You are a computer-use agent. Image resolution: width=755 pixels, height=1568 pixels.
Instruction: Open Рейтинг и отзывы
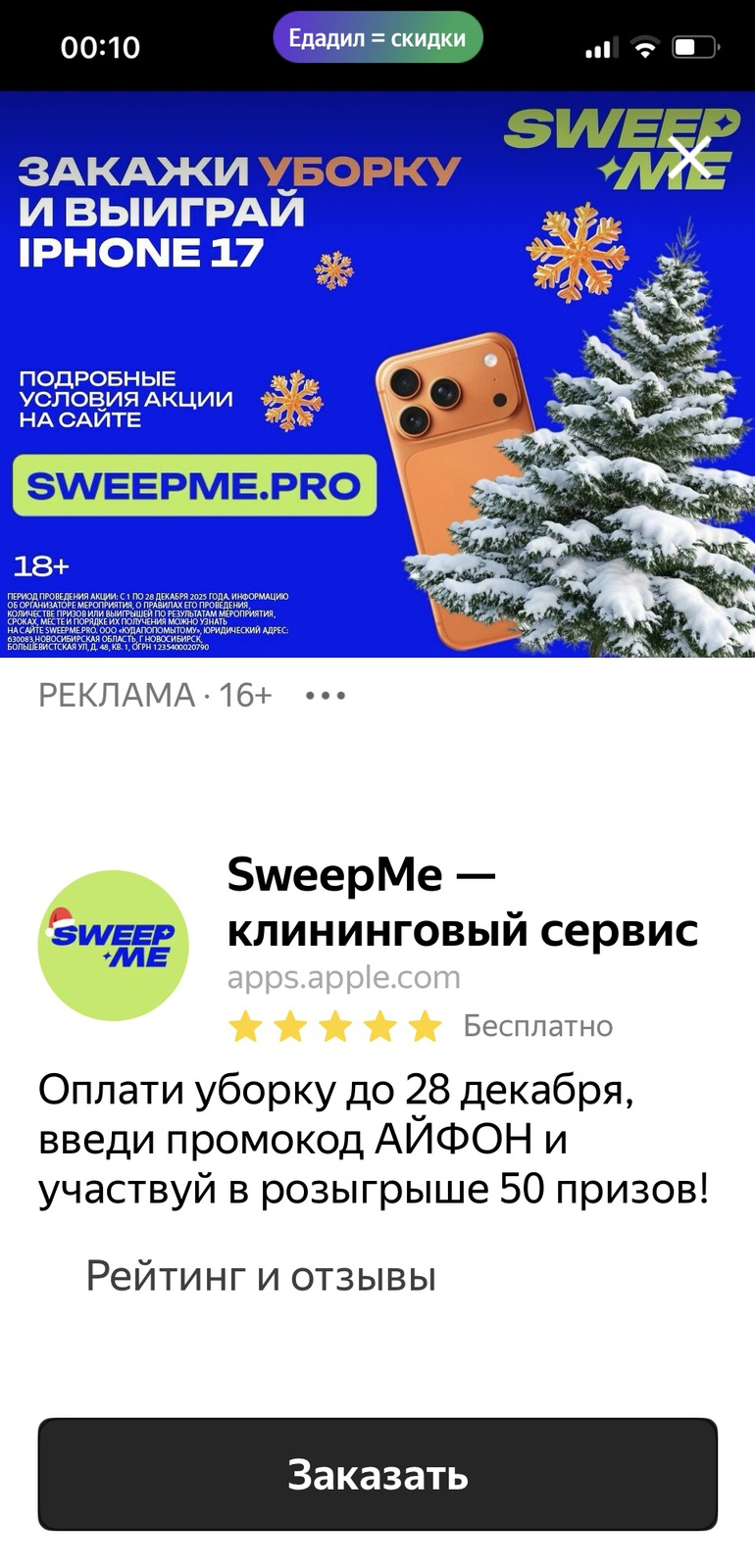pos(260,1276)
